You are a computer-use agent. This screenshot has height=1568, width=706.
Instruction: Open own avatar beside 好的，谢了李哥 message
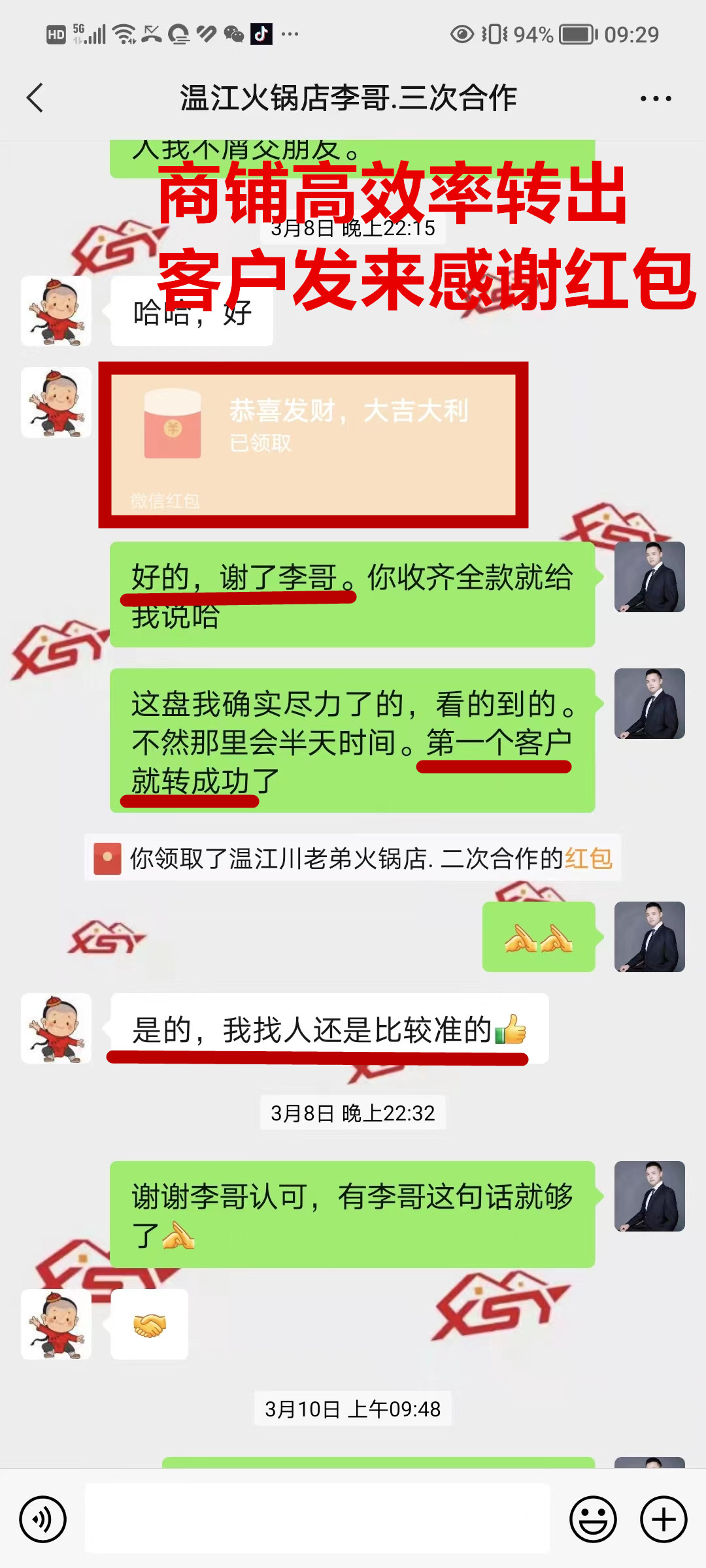click(x=649, y=577)
